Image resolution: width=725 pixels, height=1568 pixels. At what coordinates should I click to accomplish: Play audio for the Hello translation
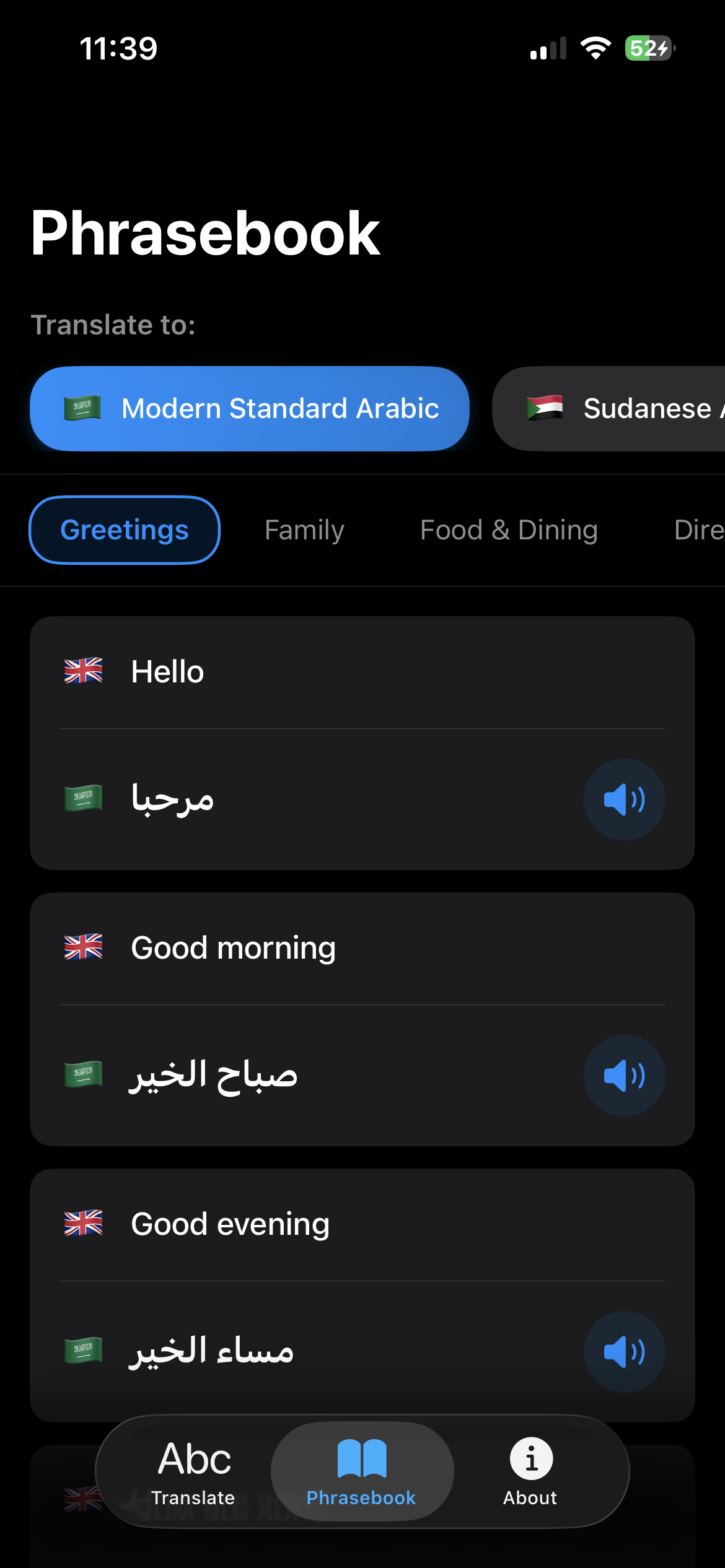(x=624, y=799)
